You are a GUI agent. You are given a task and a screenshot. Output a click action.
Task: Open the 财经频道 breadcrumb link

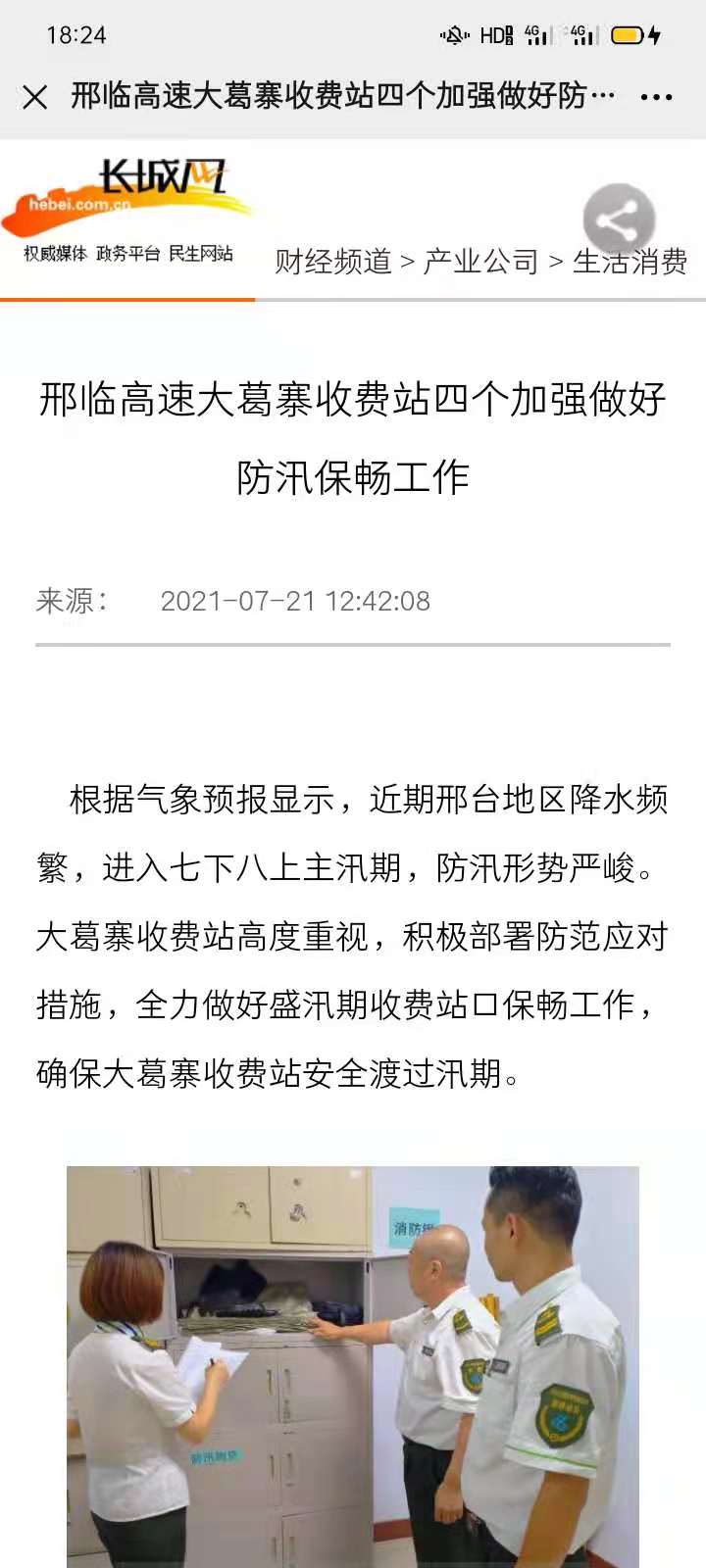pos(333,262)
